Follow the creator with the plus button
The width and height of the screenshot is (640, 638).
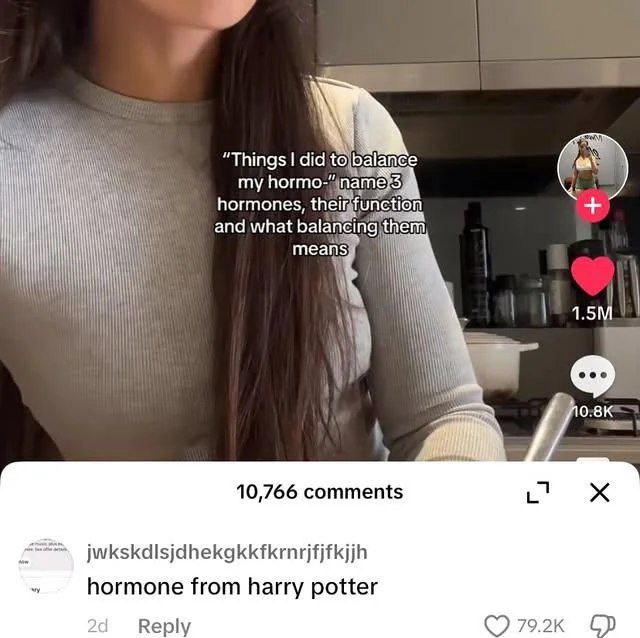tap(592, 207)
